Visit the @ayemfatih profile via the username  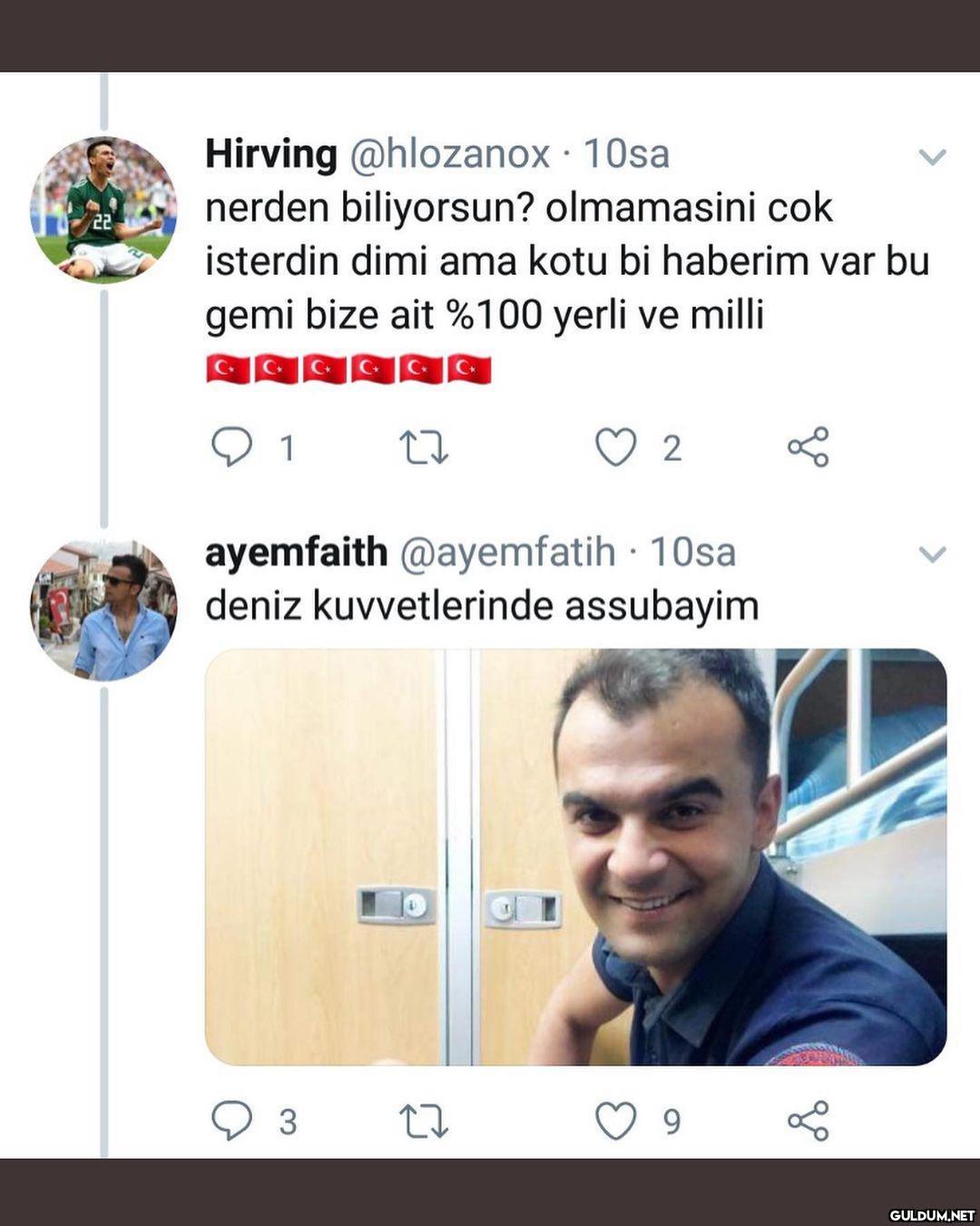[507, 552]
